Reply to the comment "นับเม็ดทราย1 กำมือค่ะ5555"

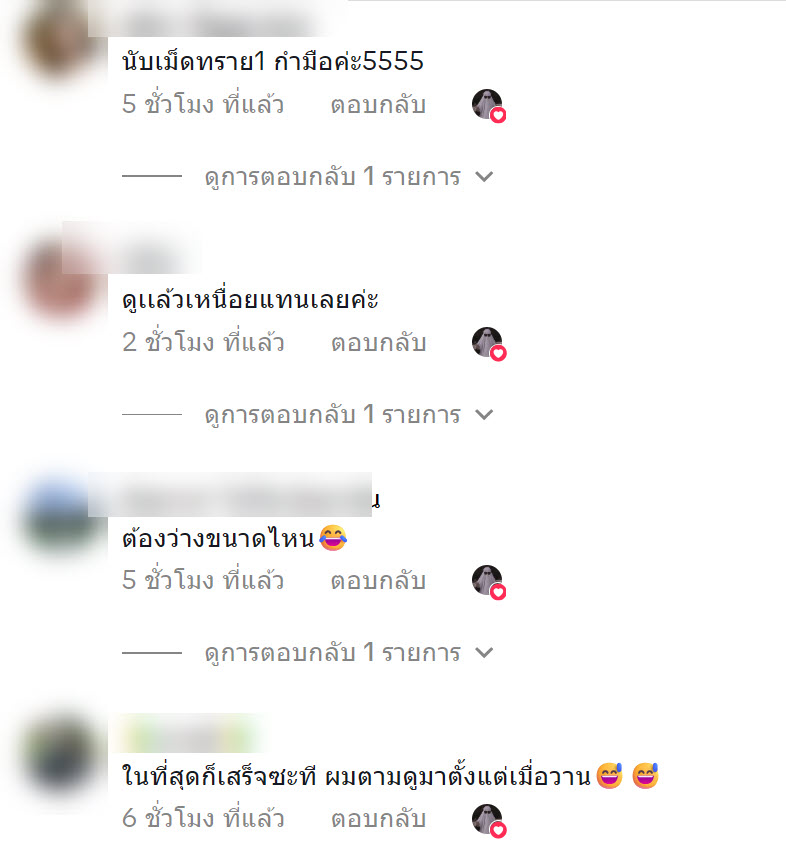(x=378, y=105)
